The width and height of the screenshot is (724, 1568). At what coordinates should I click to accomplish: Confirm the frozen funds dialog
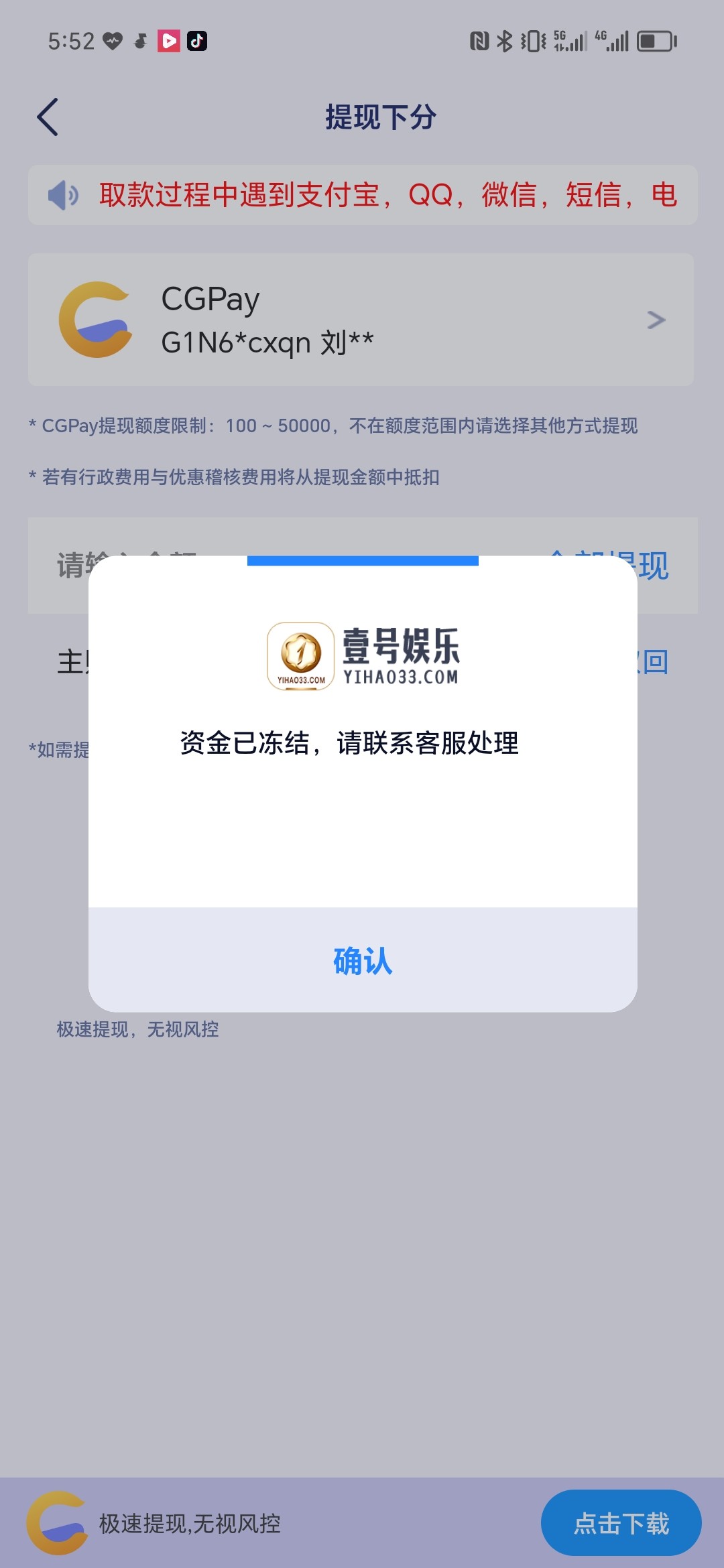pyautogui.click(x=363, y=960)
